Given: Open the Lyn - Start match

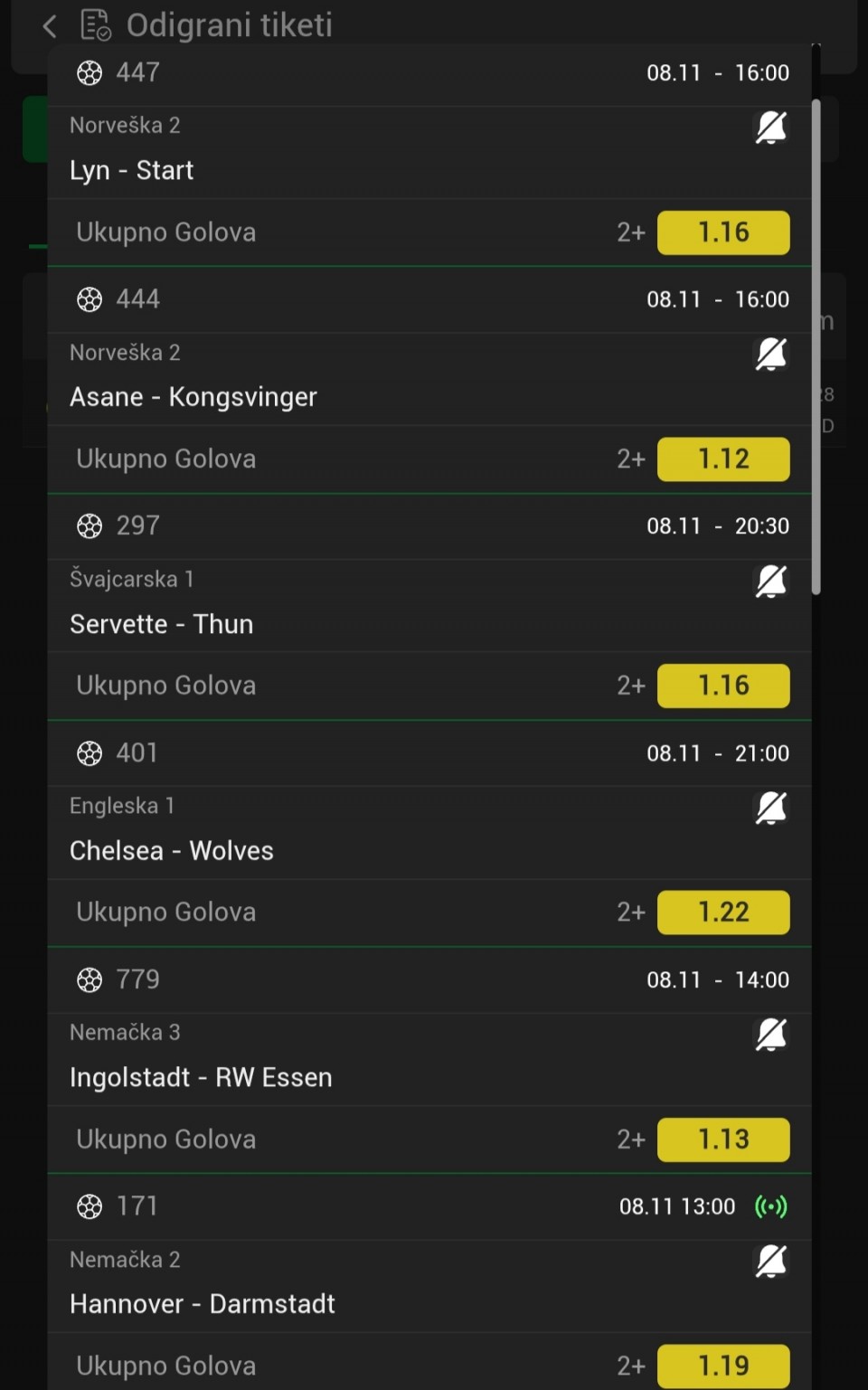Looking at the screenshot, I should coord(132,171).
